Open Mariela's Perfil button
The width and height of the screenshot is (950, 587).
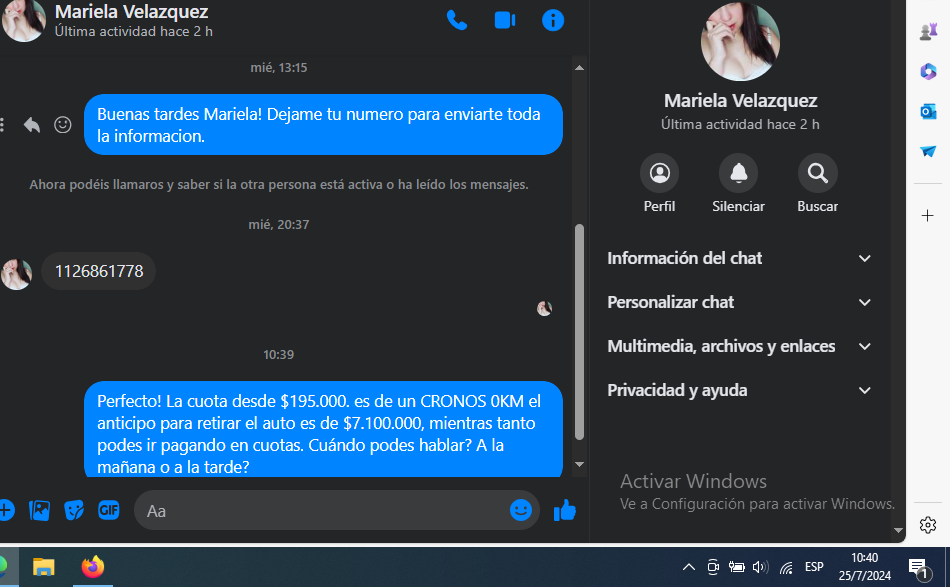point(659,174)
